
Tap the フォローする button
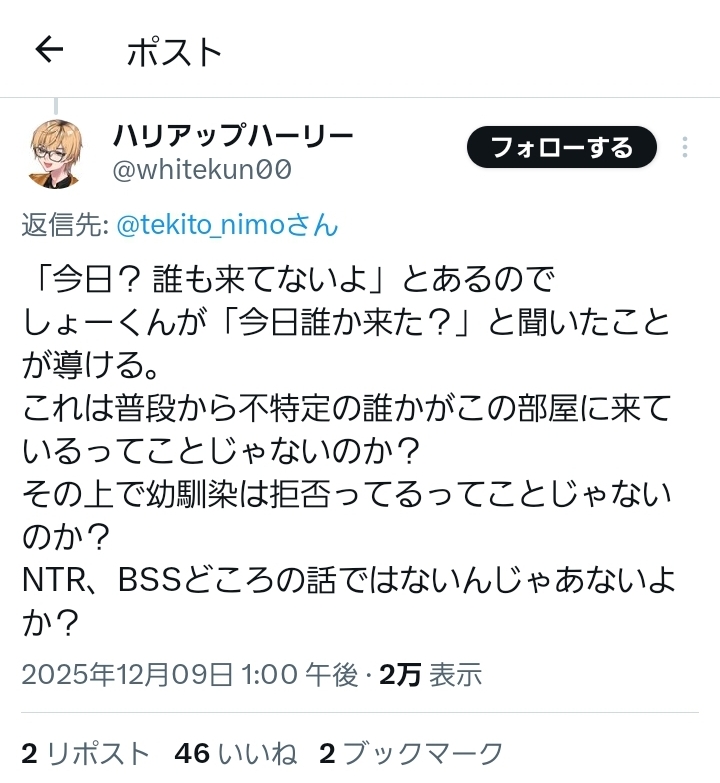coord(561,148)
